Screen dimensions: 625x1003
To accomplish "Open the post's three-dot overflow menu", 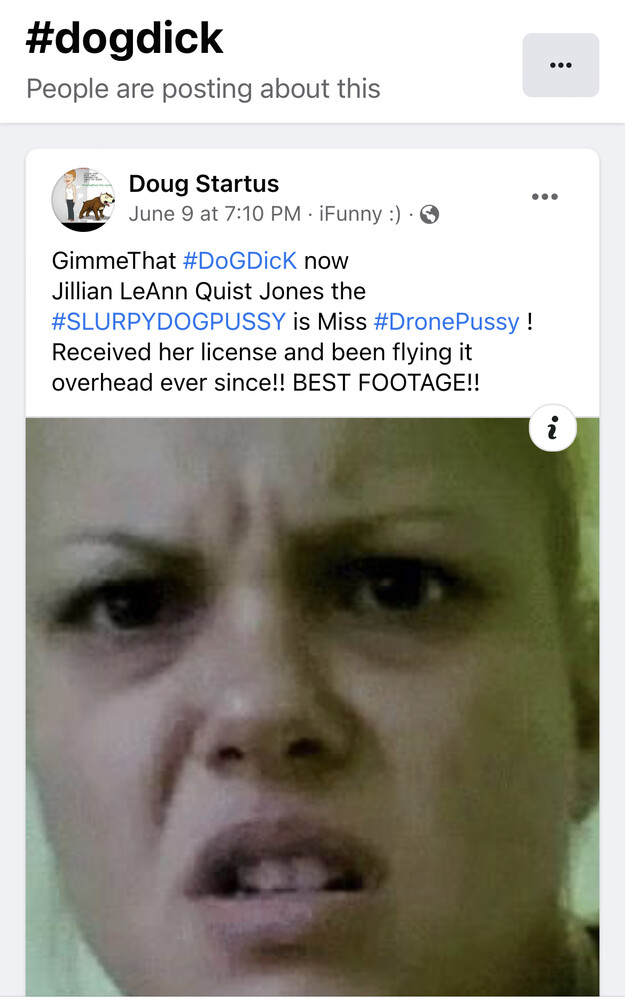I will click(545, 197).
